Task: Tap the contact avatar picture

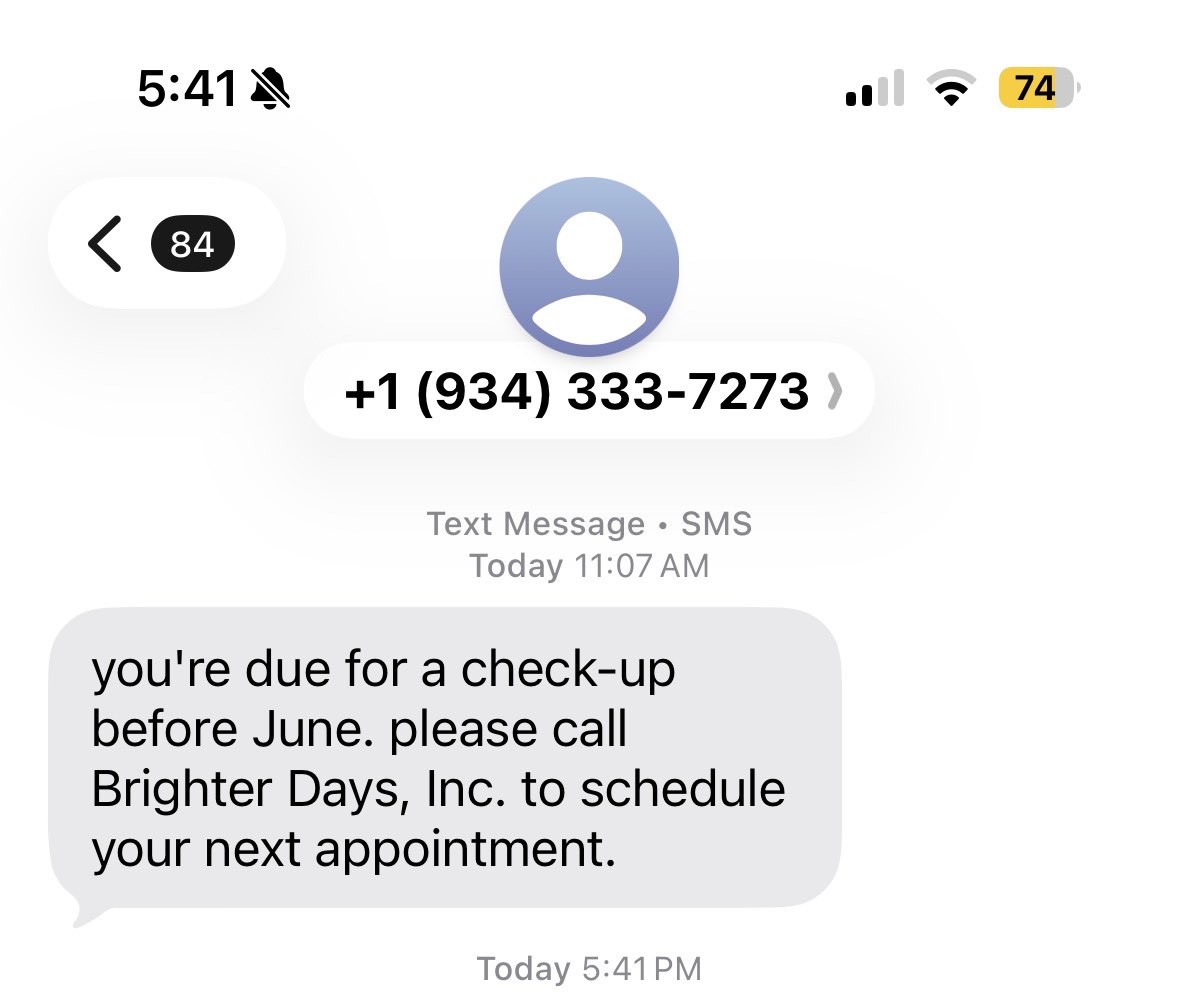Action: pos(589,265)
